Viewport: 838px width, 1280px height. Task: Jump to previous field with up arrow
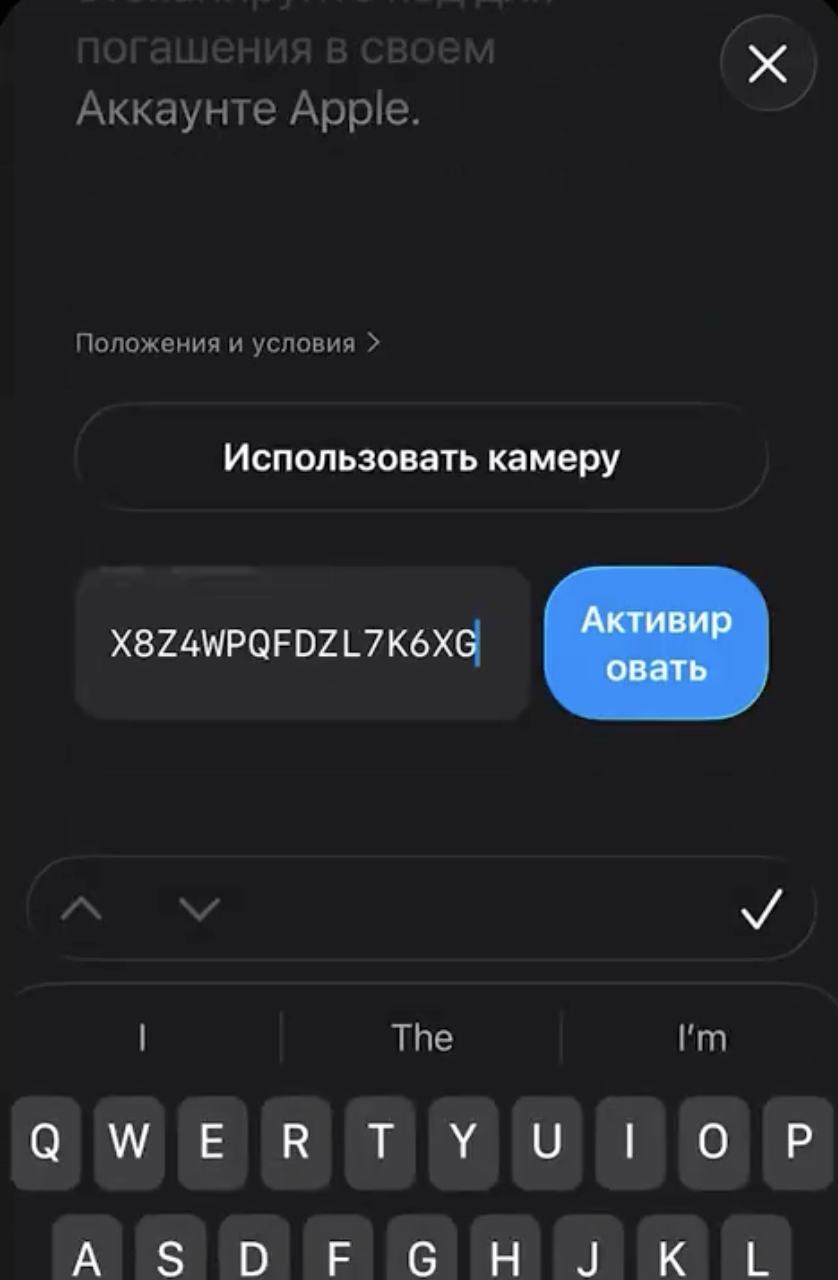(81, 909)
